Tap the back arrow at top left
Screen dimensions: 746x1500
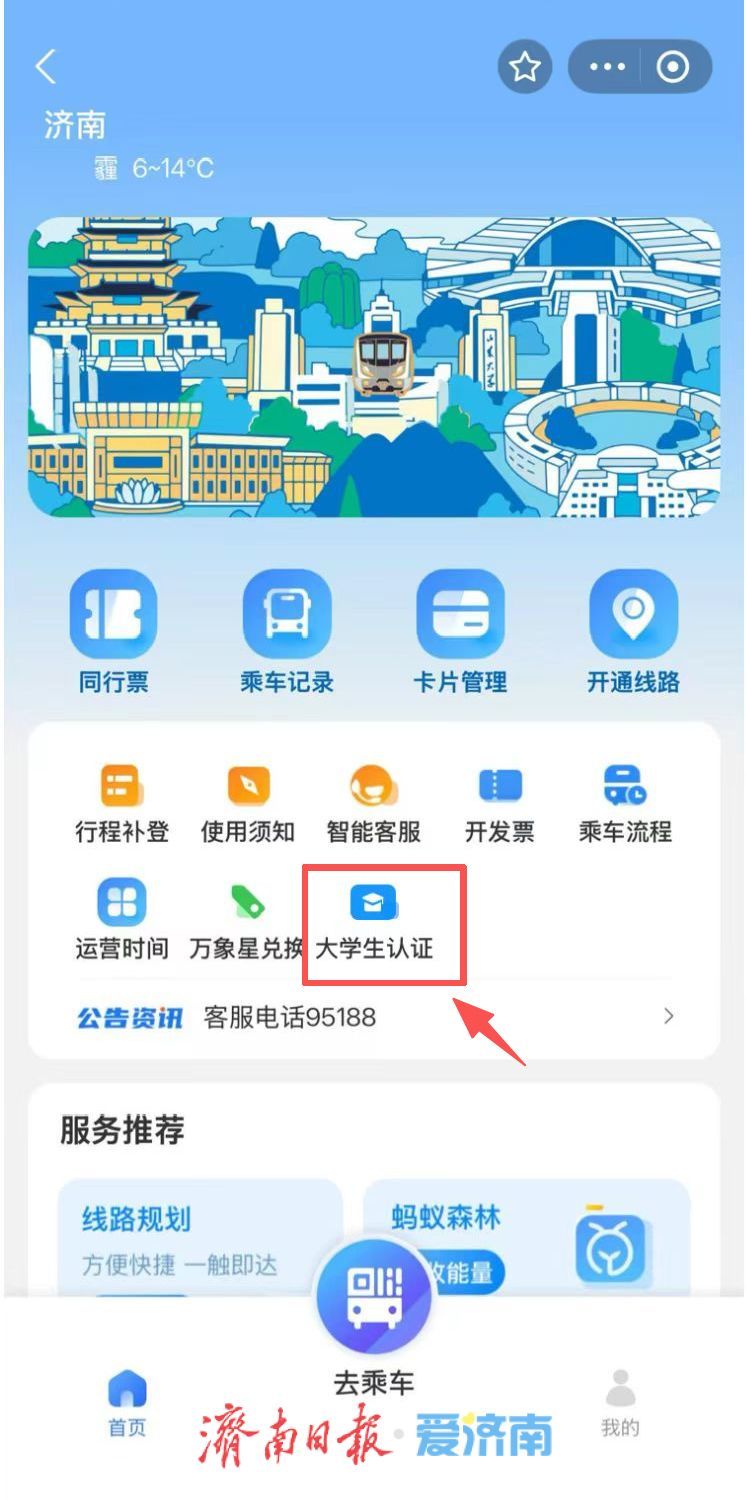click(44, 66)
